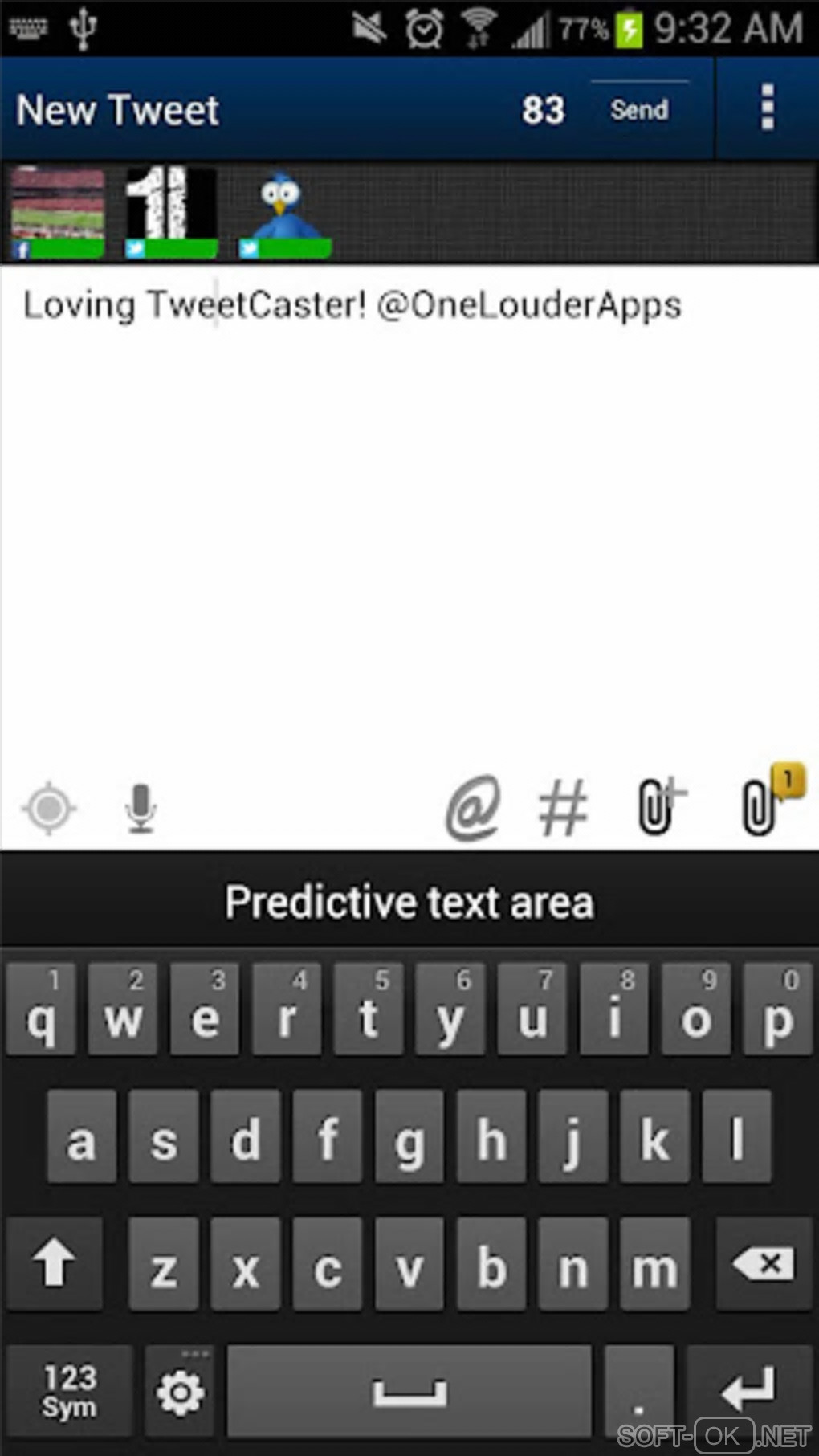Start voice input with the microphone
Viewport: 819px width, 1456px height.
coord(141,808)
